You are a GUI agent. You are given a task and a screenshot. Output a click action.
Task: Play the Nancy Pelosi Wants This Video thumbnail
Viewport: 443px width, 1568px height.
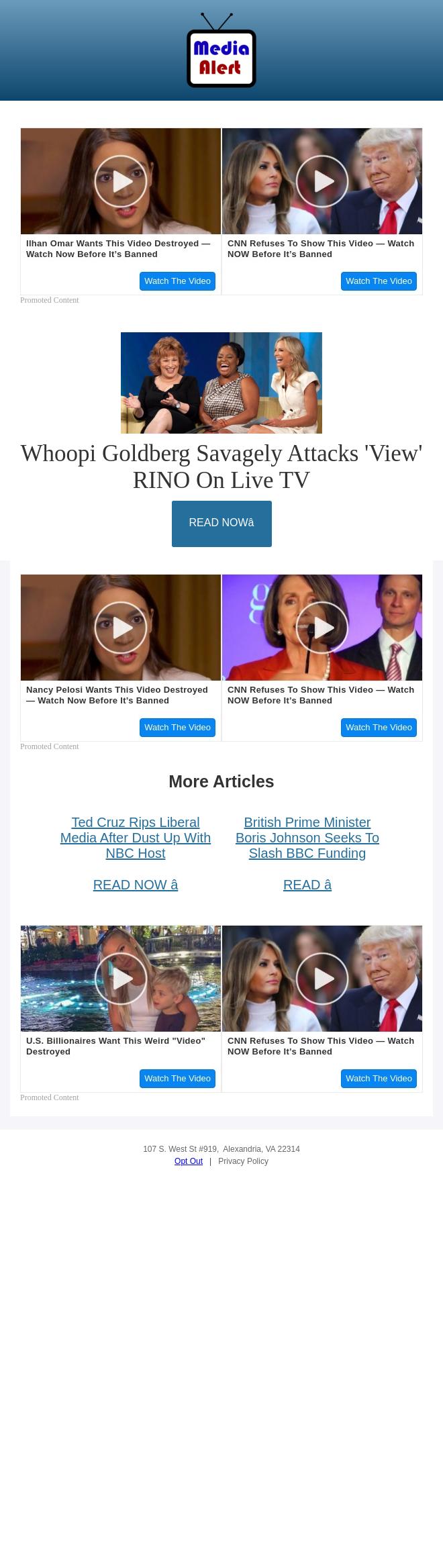click(121, 628)
